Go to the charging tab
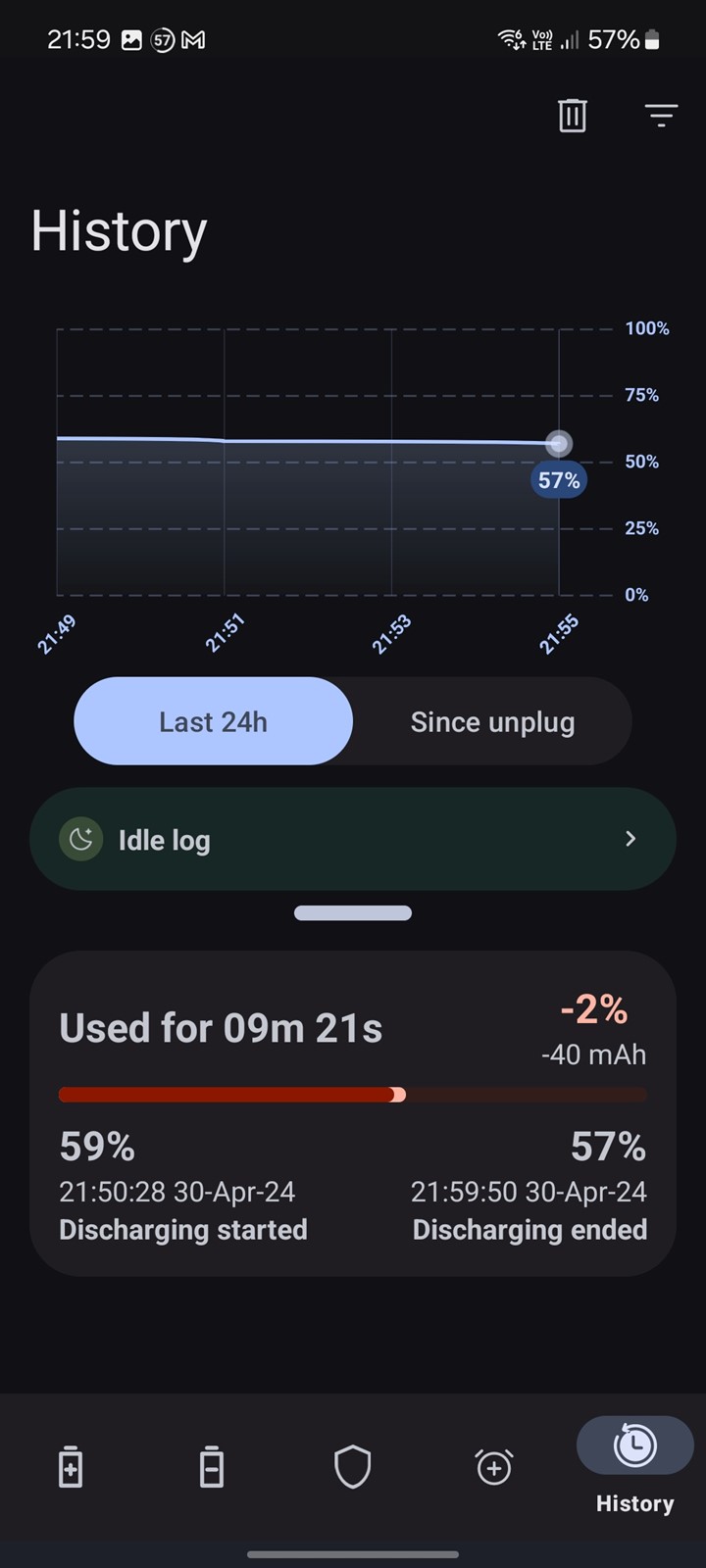706x1568 pixels. [71, 1467]
